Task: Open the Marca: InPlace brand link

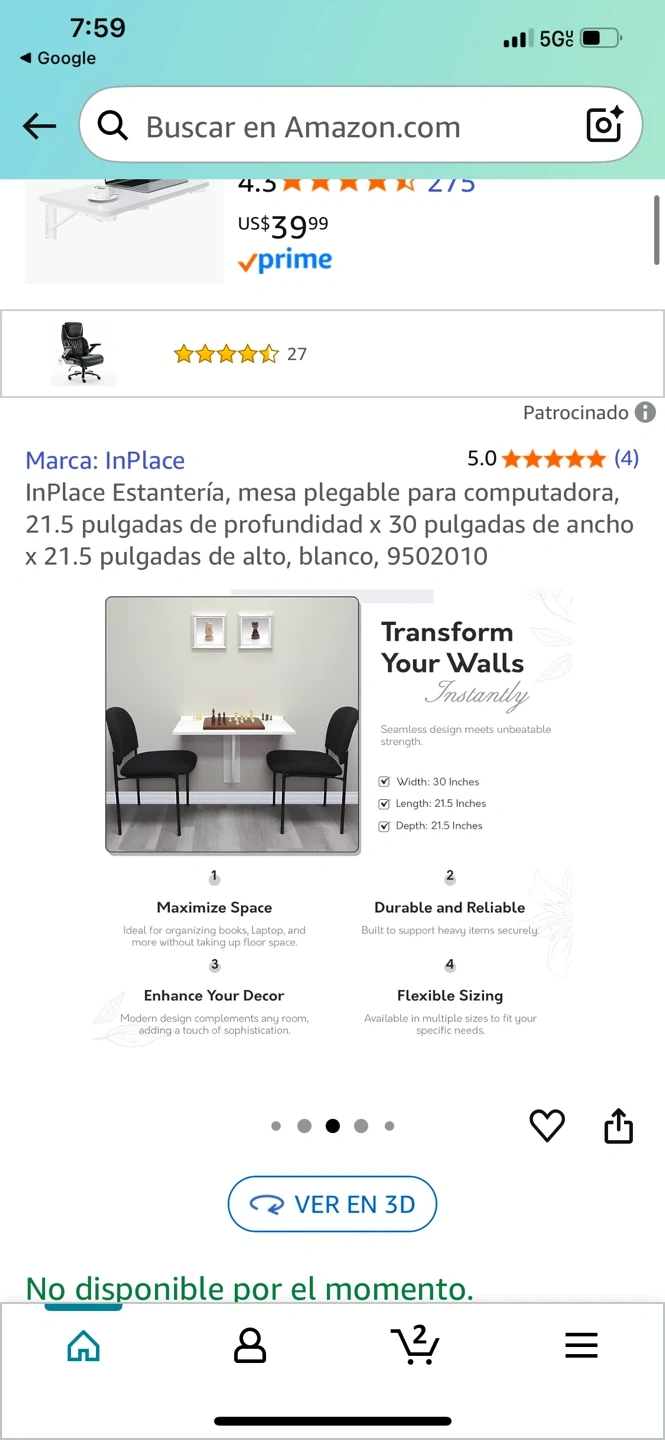Action: 105,460
